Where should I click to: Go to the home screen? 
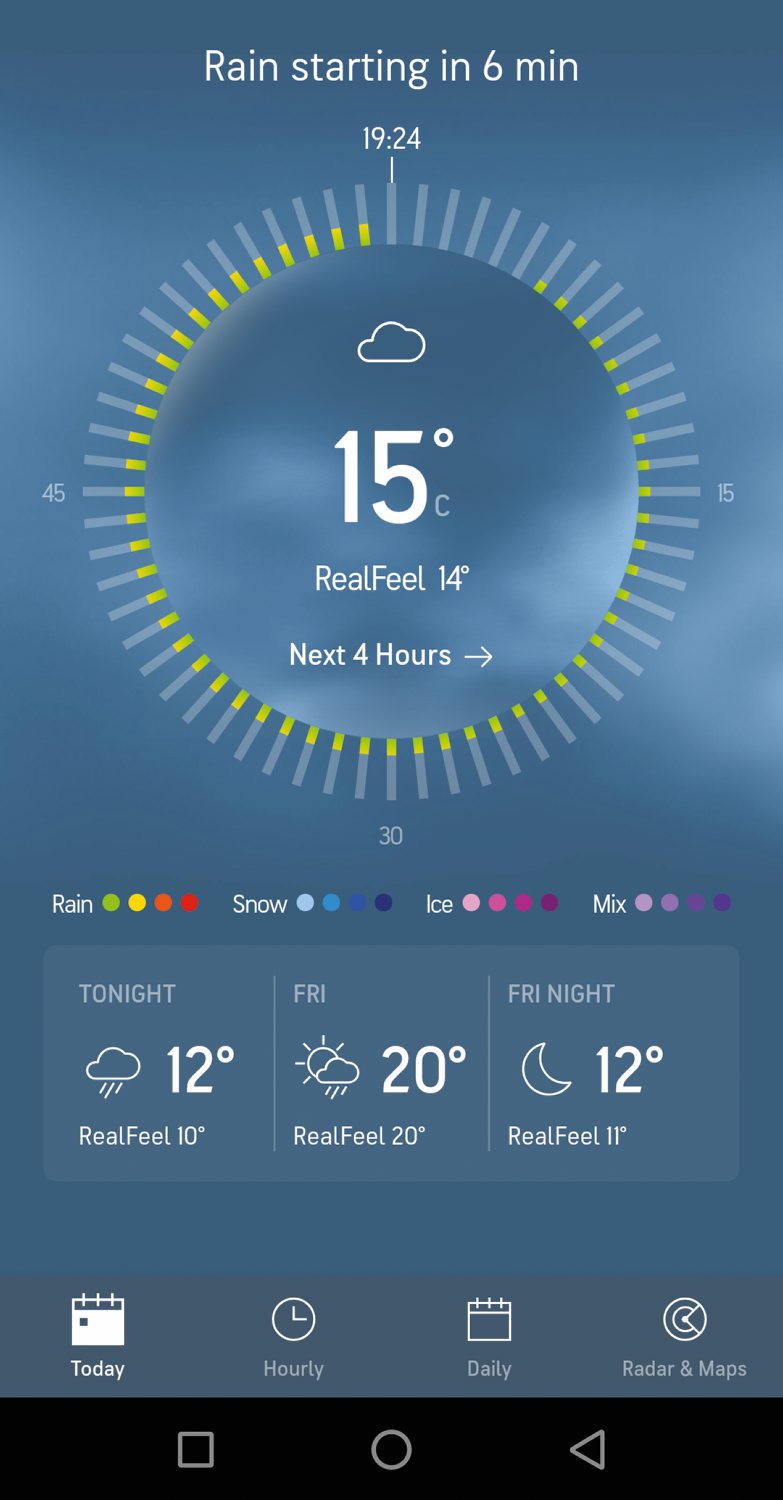pyautogui.click(x=391, y=1449)
